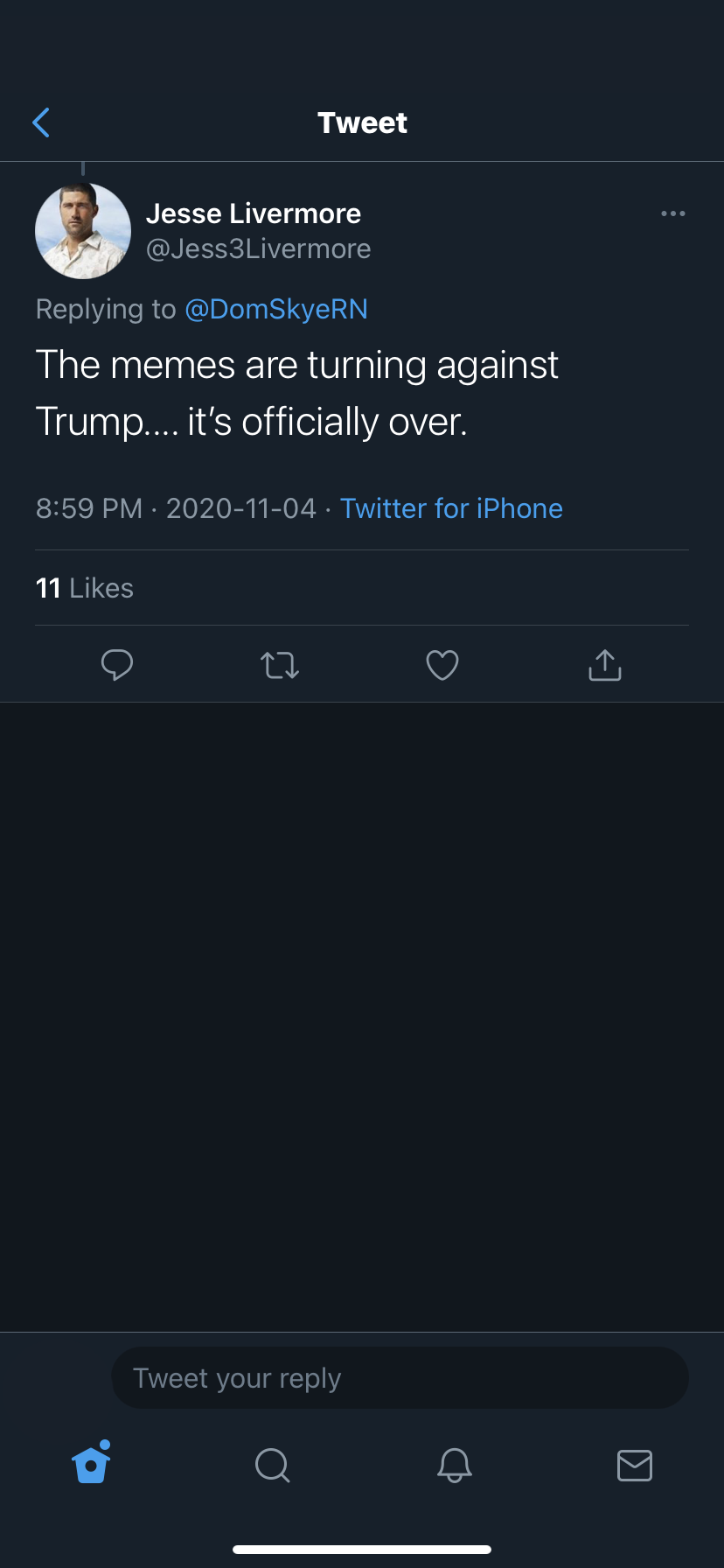Retweet this tweet using the retweet icon
Viewport: 724px width, 1568px height.
(280, 665)
